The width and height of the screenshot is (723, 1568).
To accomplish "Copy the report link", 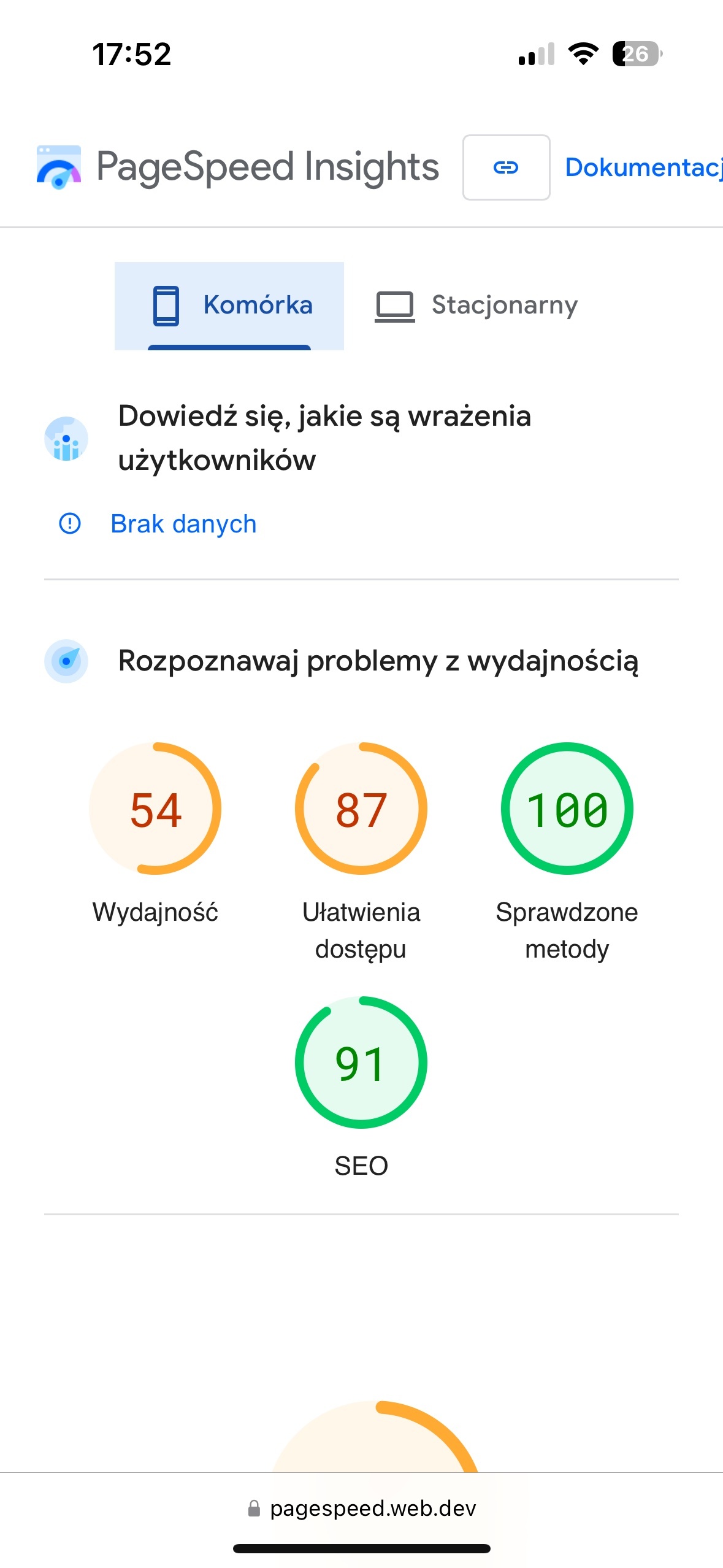I will [506, 167].
